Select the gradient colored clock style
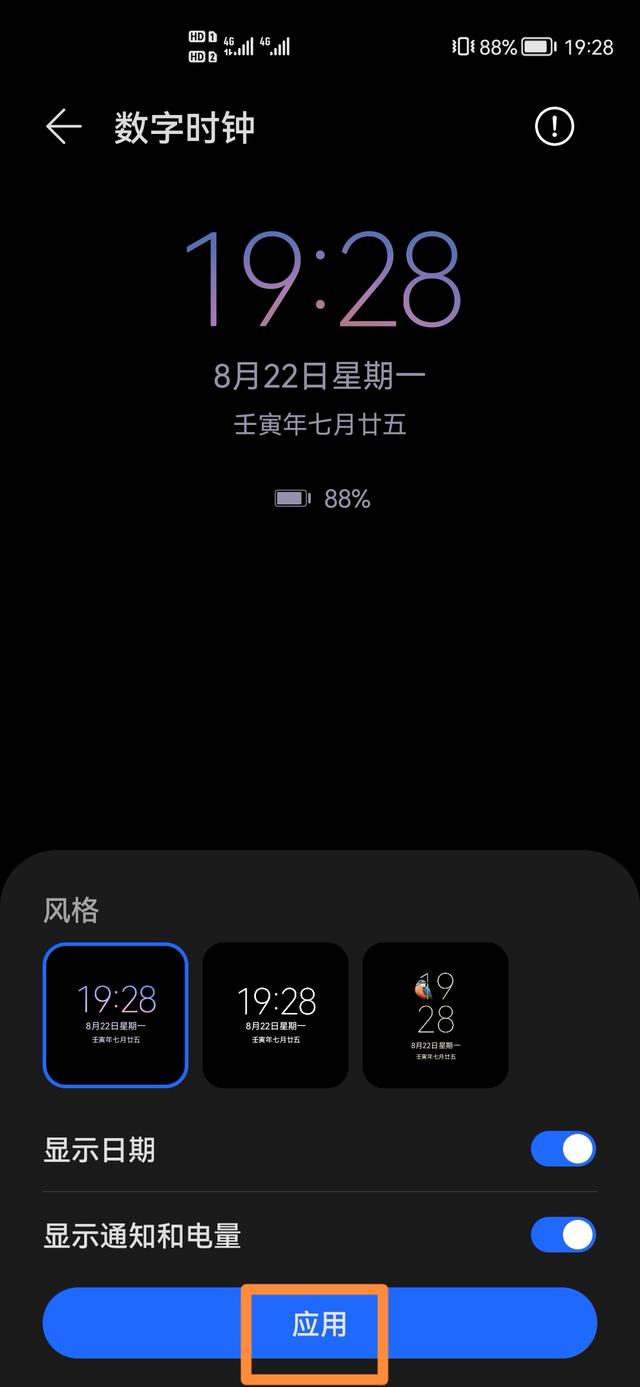This screenshot has width=640, height=1387. pyautogui.click(x=116, y=1015)
